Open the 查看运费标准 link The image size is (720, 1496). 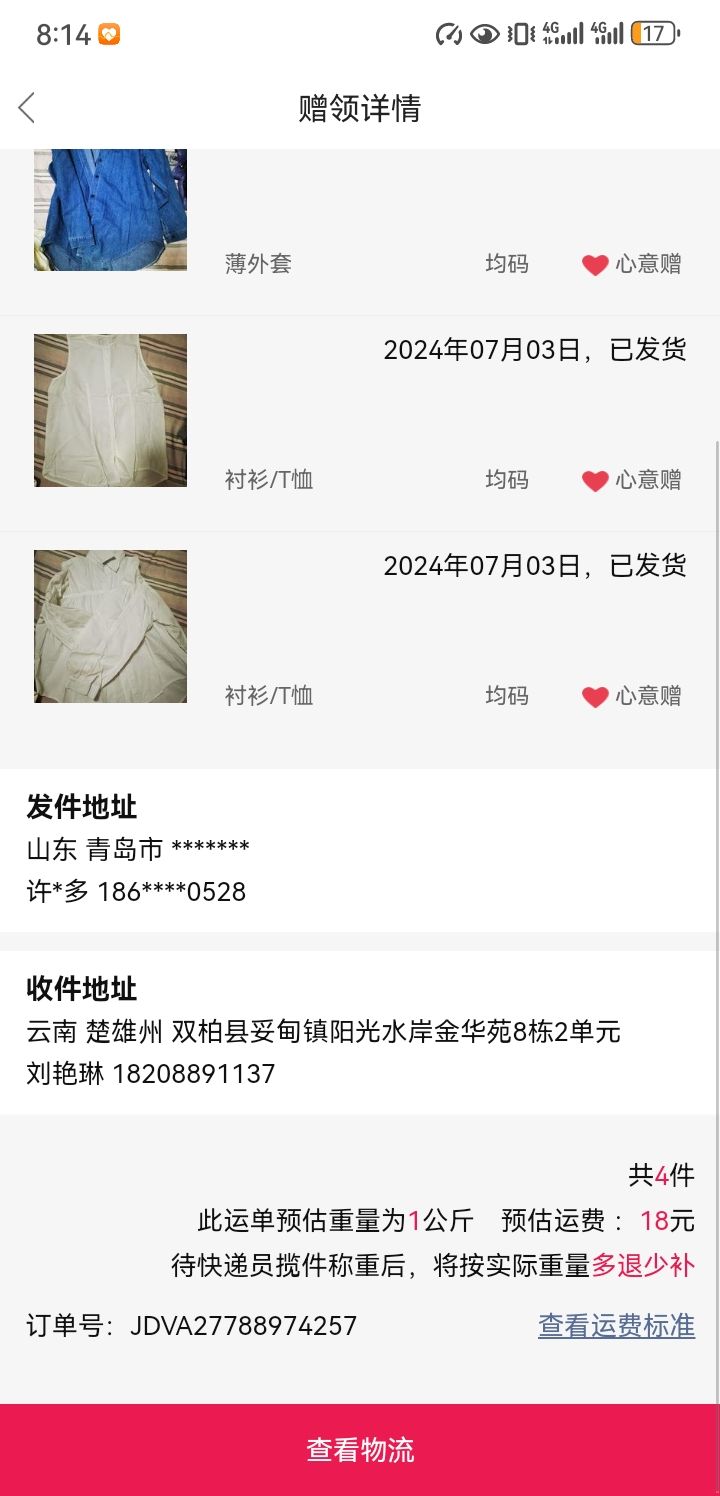click(x=616, y=1326)
